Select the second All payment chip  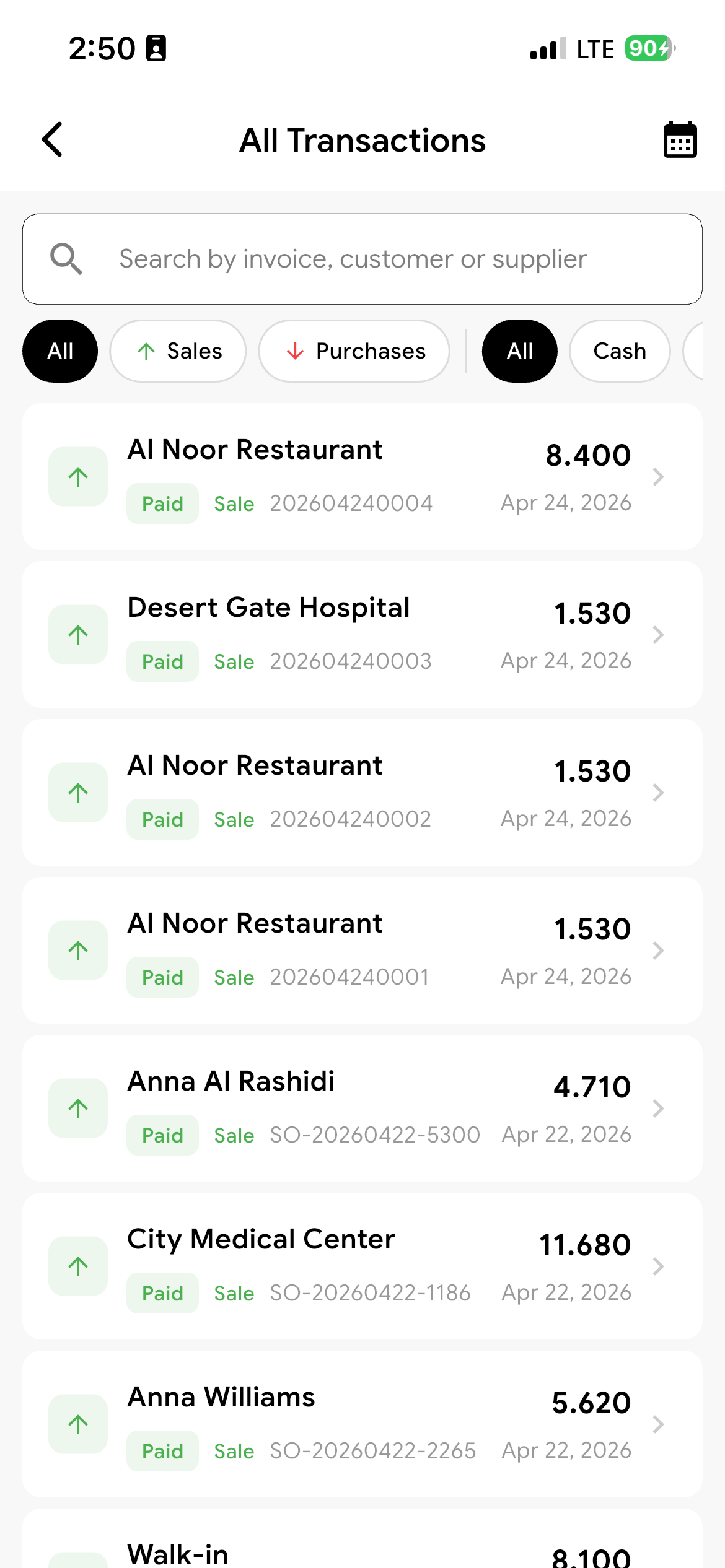coord(519,351)
